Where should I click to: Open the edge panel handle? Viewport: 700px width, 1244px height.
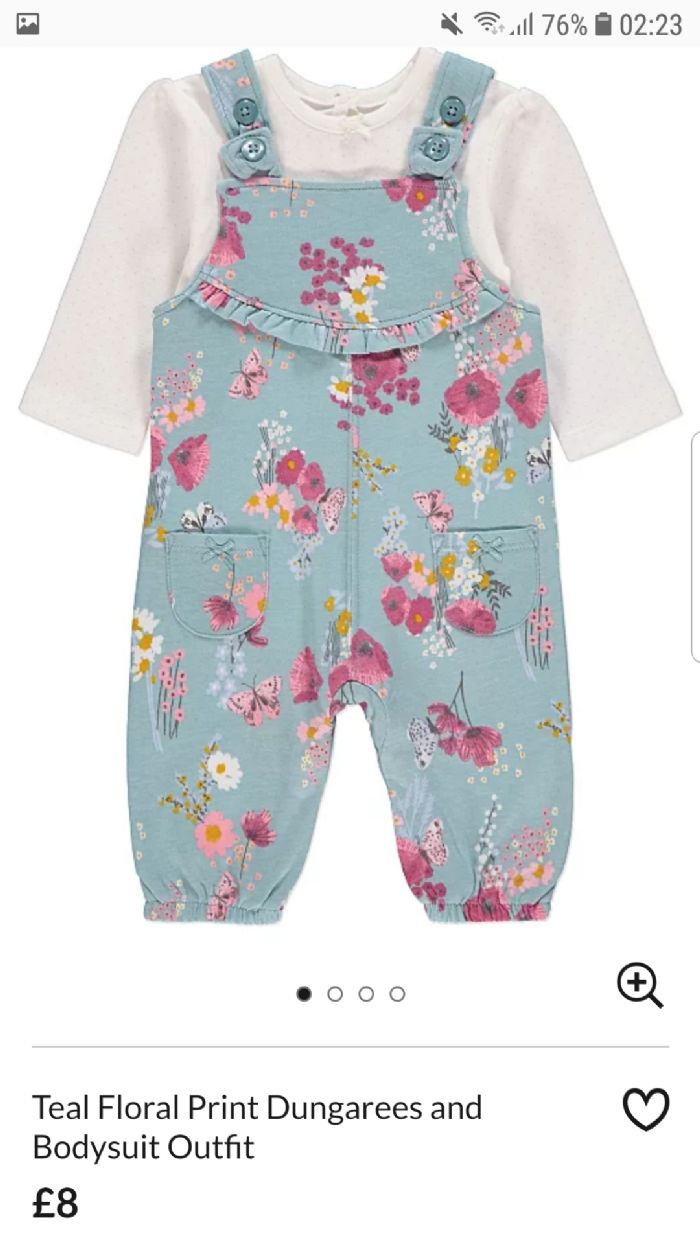click(x=694, y=547)
